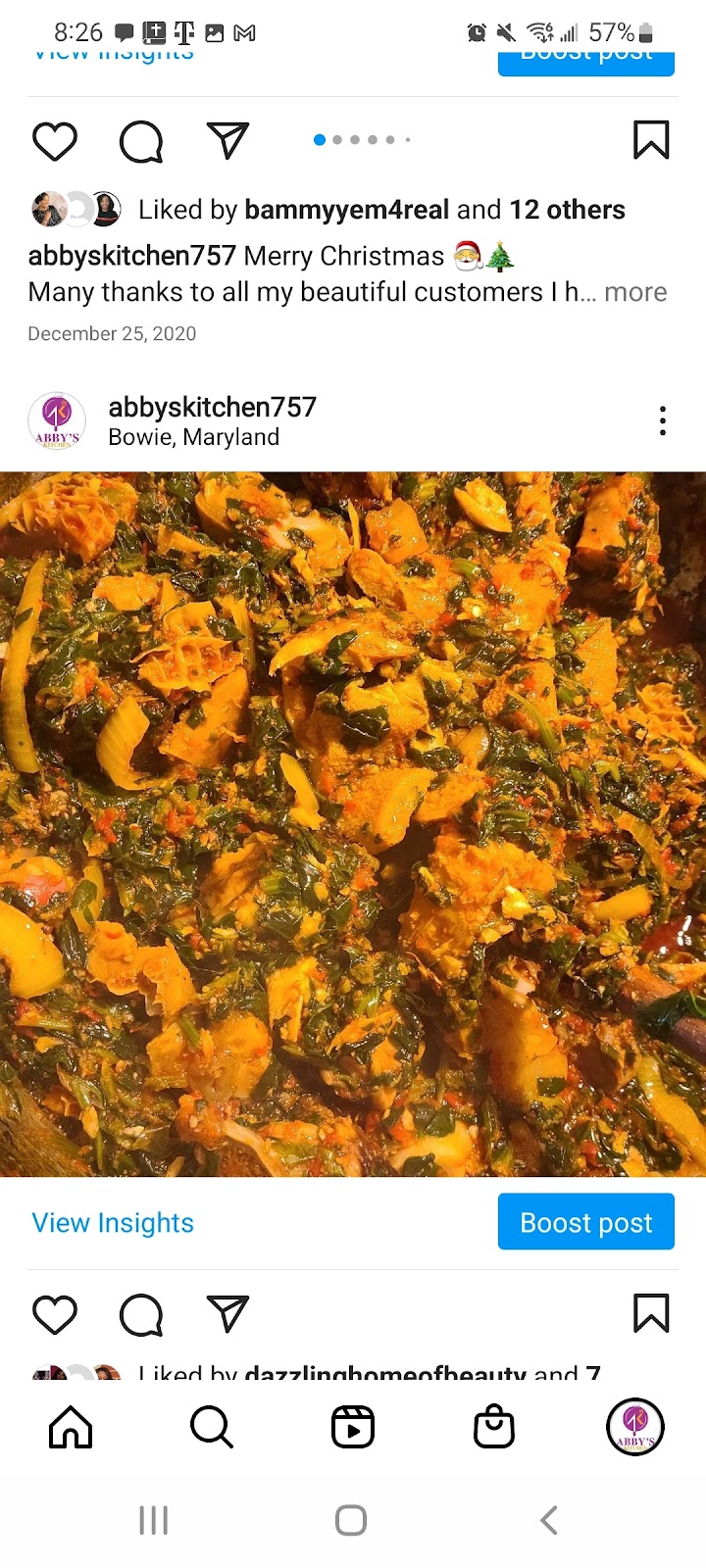Viewport: 706px width, 1568px height.
Task: Share the lower post with paper plane icon
Action: point(227,1314)
